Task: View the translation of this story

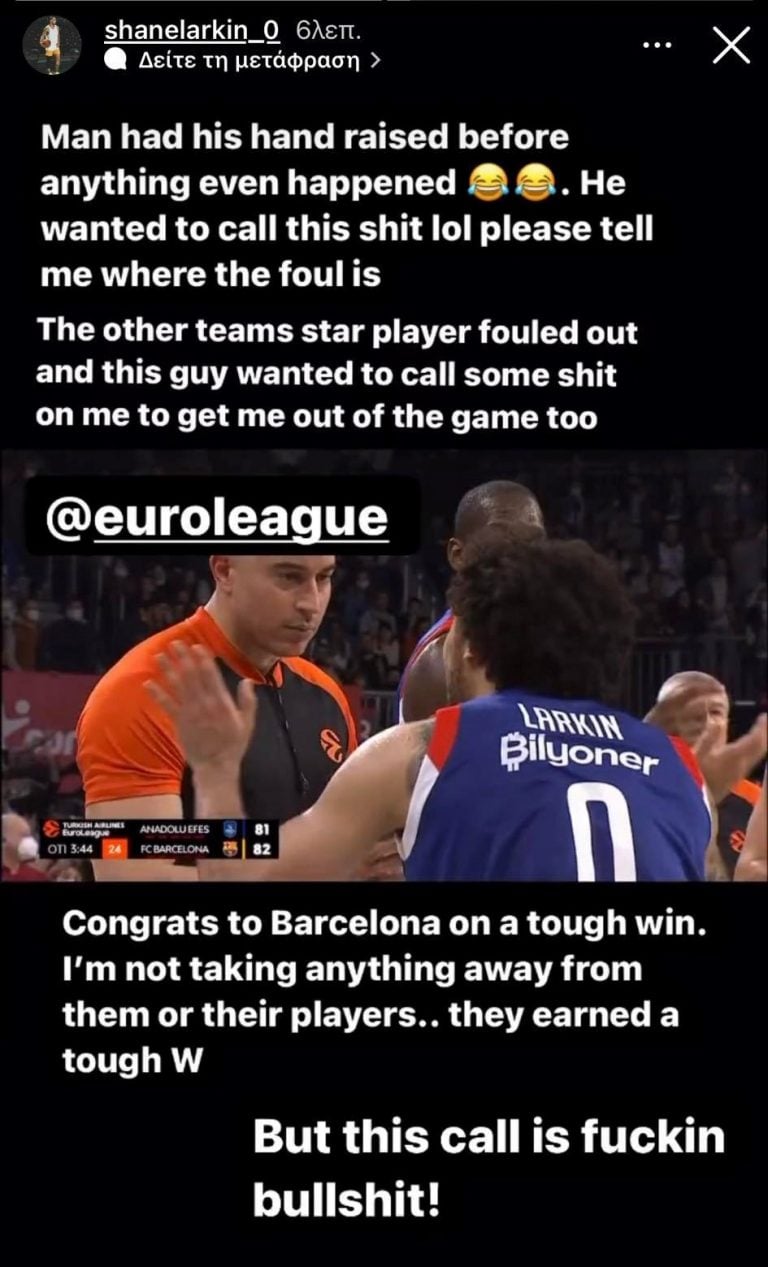Action: pyautogui.click(x=244, y=60)
